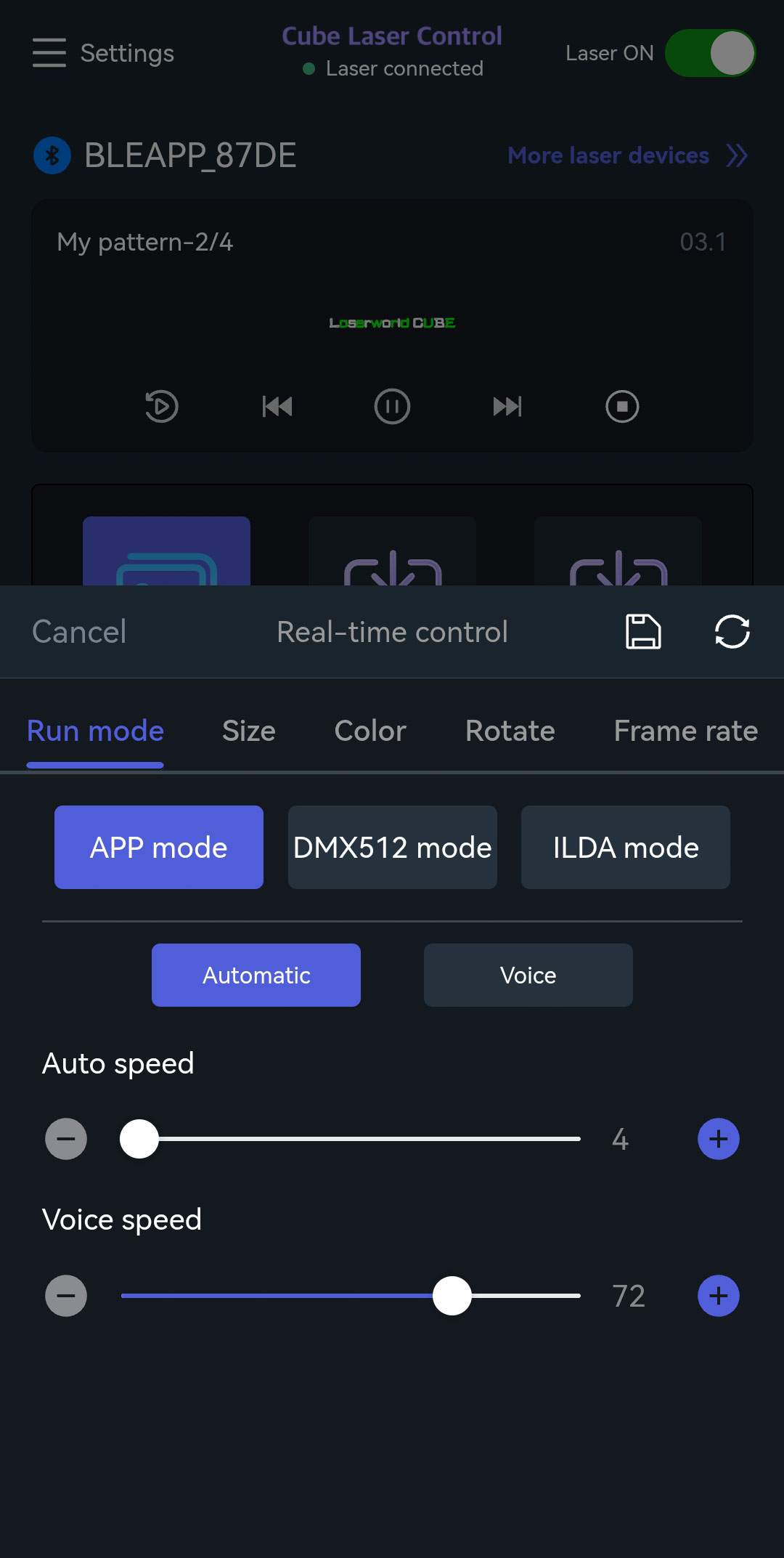Switch to the Color tab
784x1558 pixels.
tap(369, 731)
